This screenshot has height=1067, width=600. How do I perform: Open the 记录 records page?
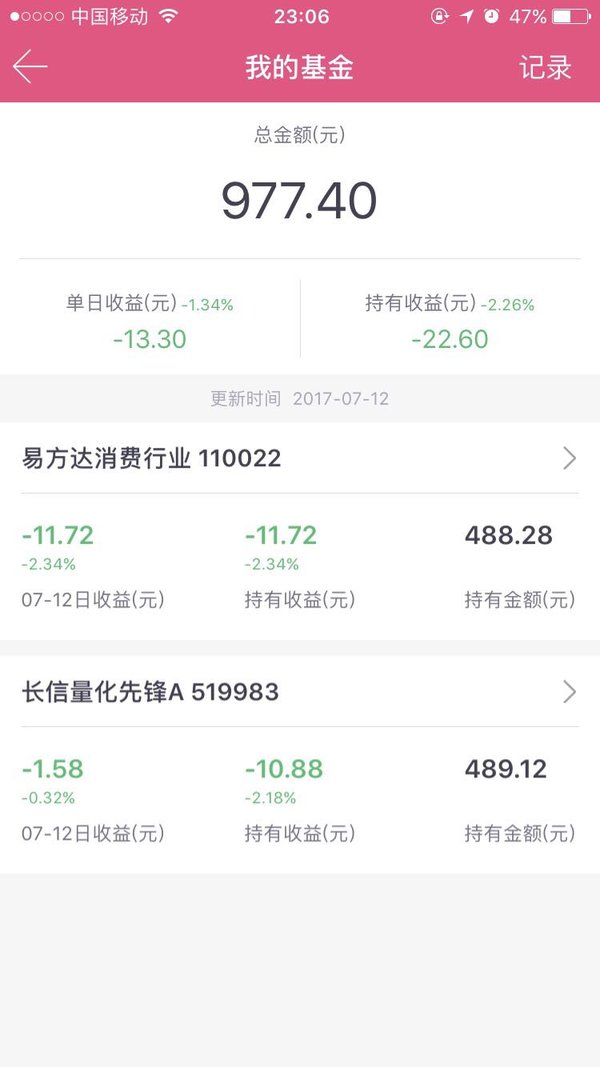[545, 67]
